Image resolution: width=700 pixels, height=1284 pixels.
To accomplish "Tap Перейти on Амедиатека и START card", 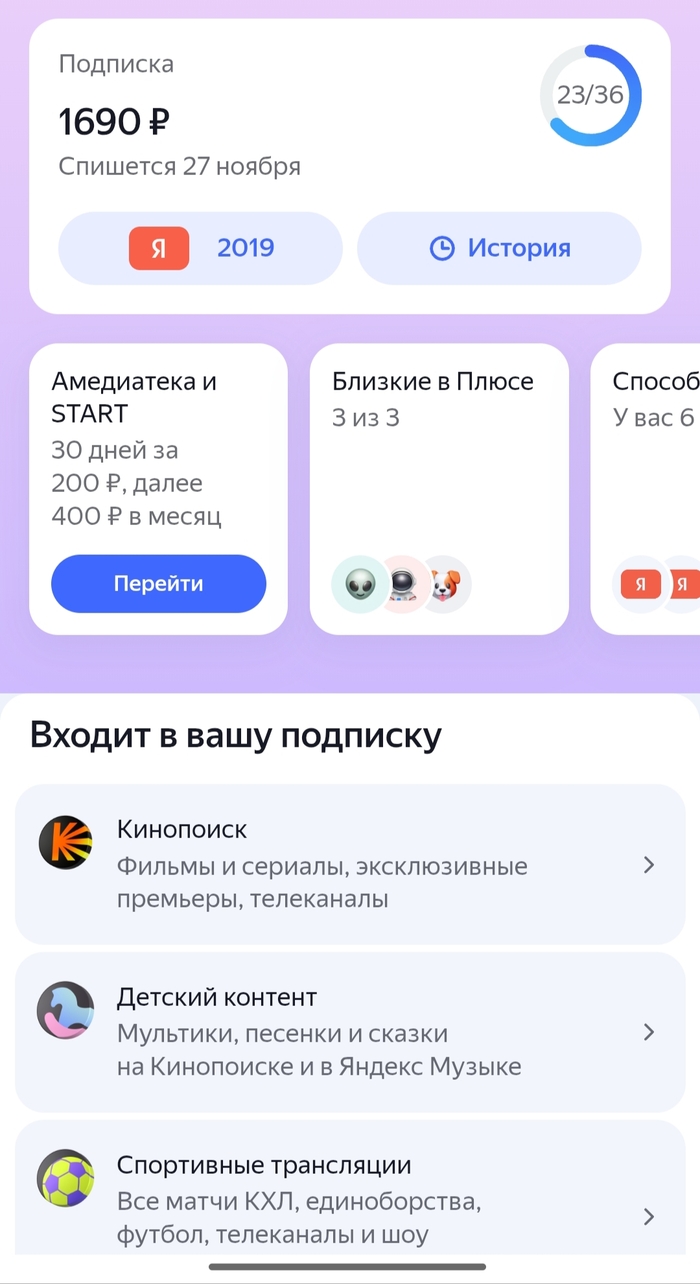I will (158, 584).
